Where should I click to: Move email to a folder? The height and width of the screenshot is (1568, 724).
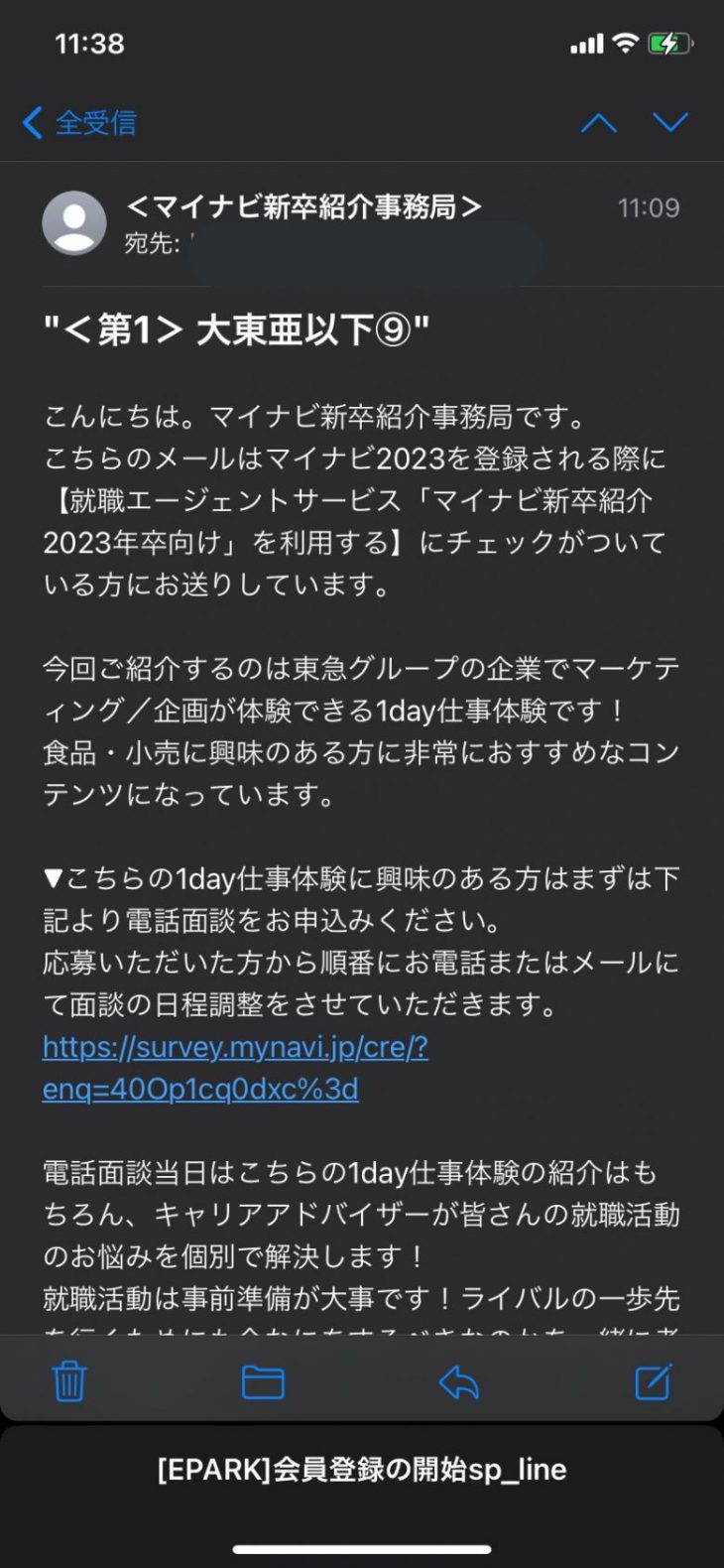[263, 1381]
